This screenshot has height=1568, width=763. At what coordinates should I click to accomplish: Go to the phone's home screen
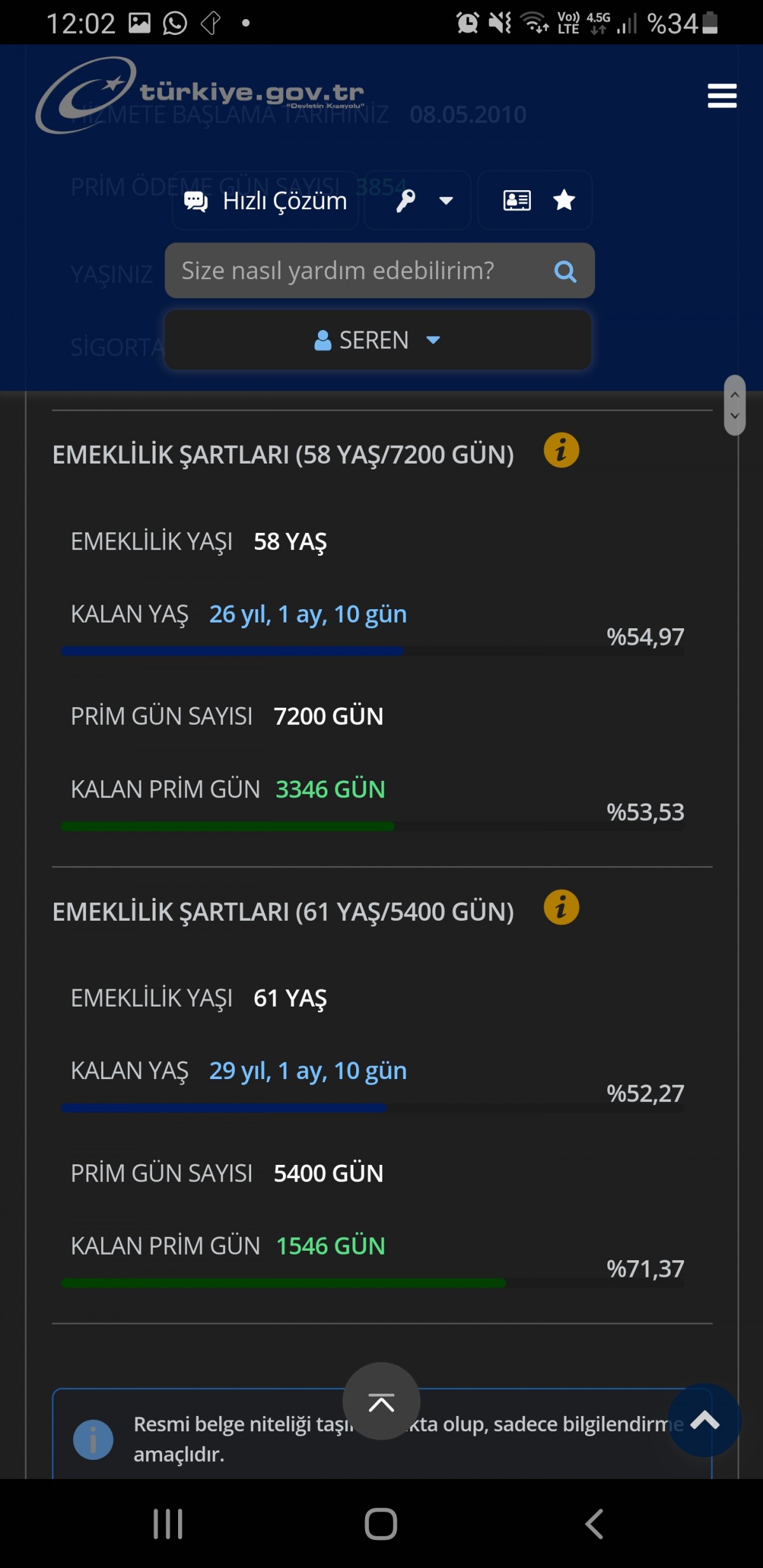click(x=381, y=1524)
